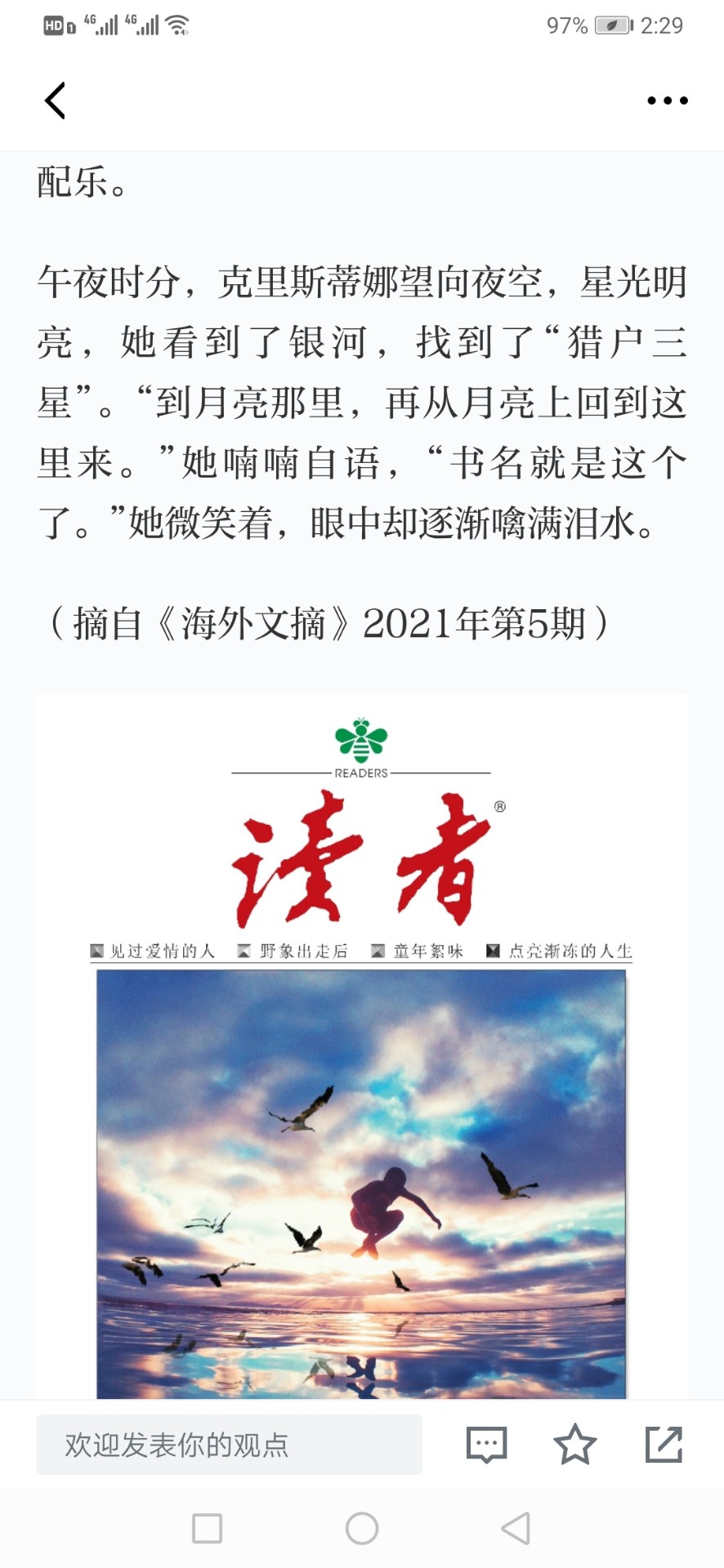Tap the system home button

coord(362,1528)
